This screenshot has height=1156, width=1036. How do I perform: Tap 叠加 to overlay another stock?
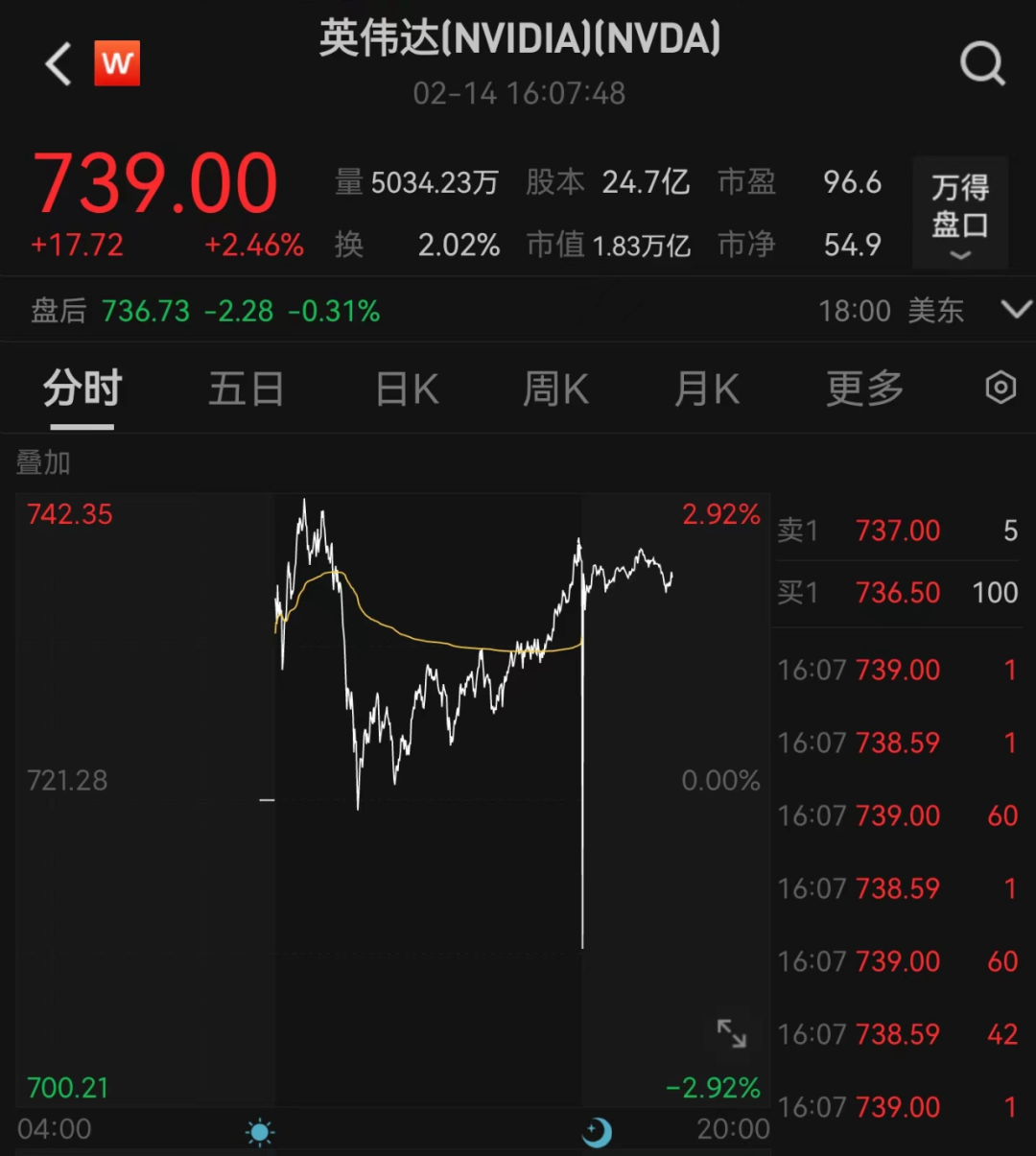point(43,463)
